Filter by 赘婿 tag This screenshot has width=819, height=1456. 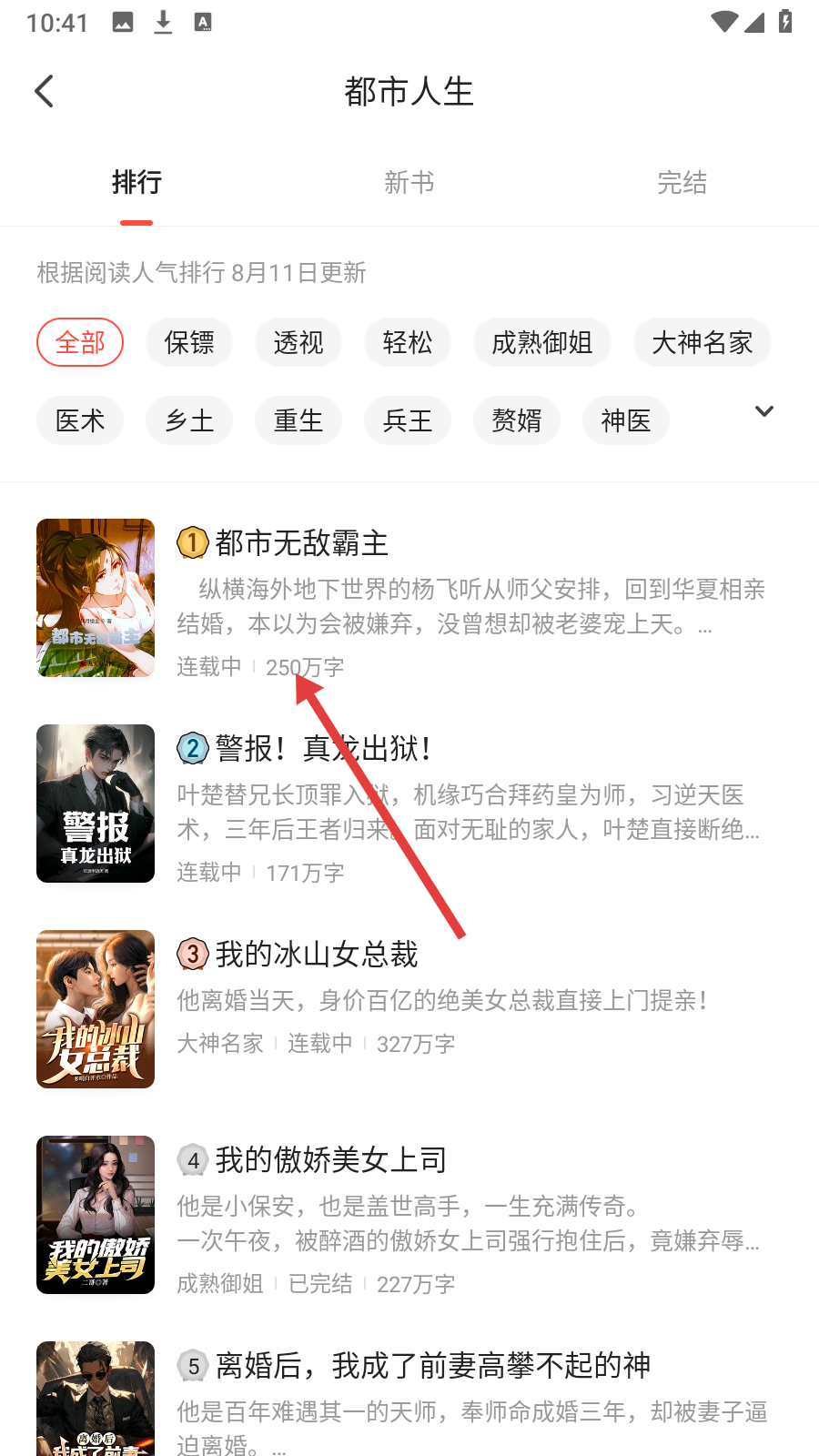517,420
